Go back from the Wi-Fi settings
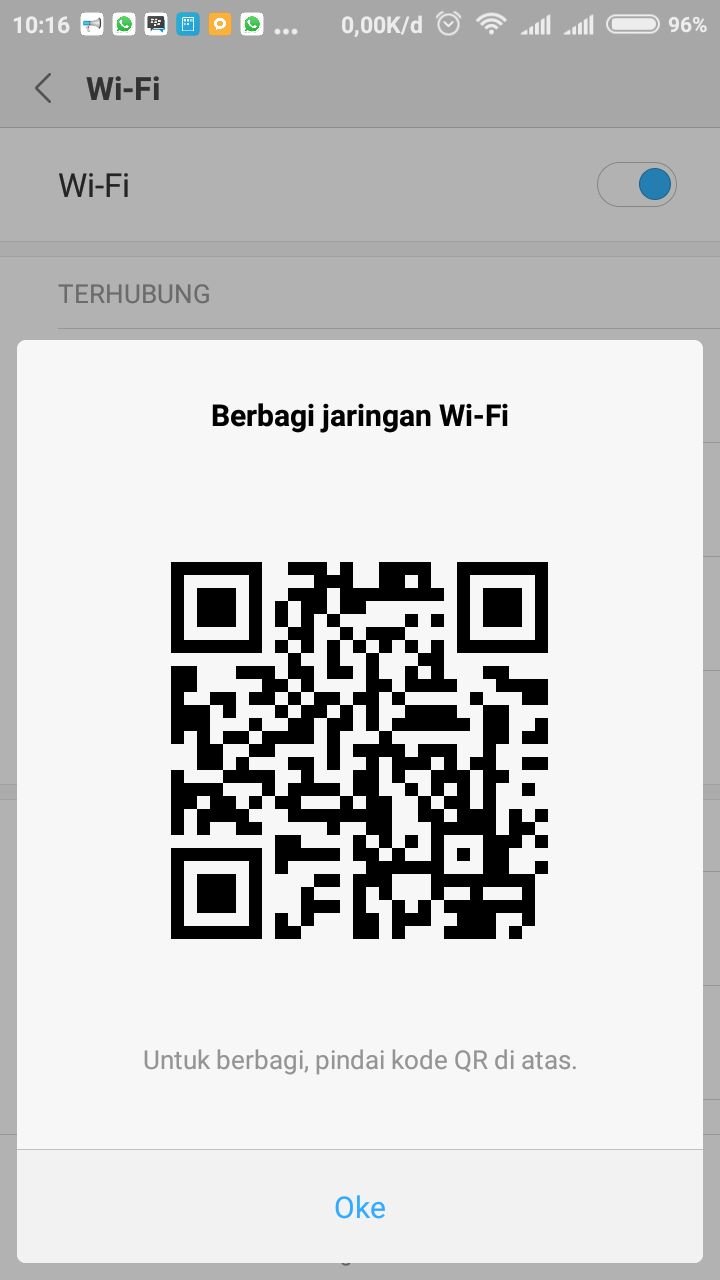The image size is (720, 1280). tap(43, 88)
